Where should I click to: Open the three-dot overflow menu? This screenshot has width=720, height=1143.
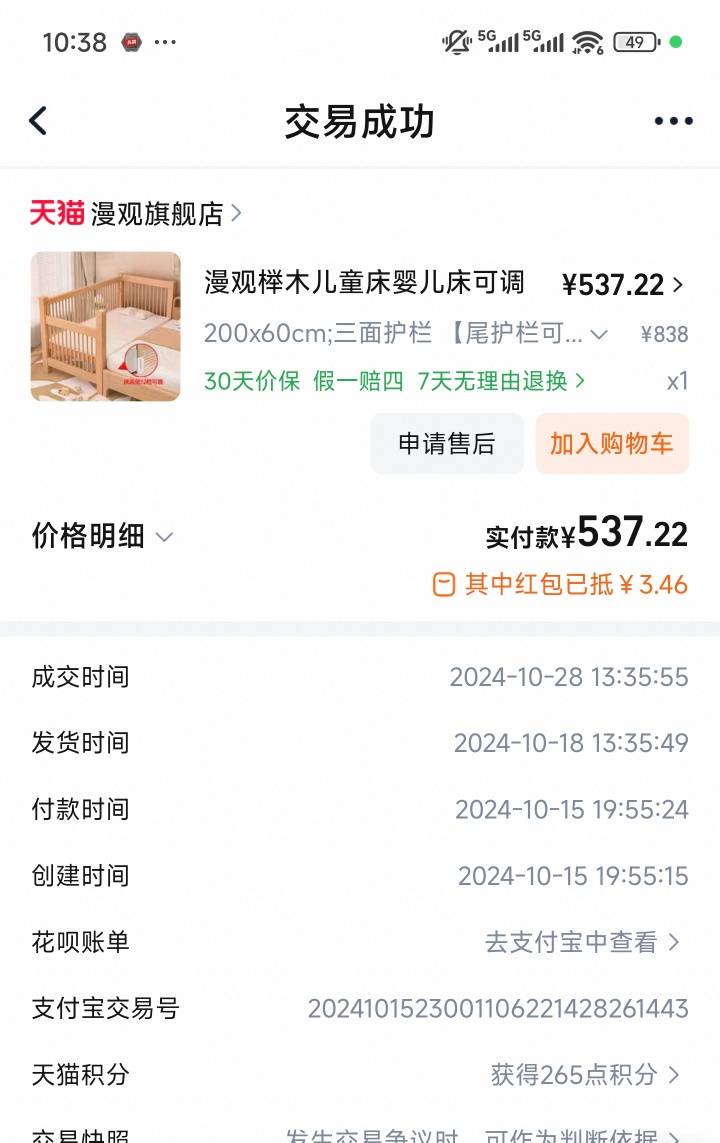[673, 122]
